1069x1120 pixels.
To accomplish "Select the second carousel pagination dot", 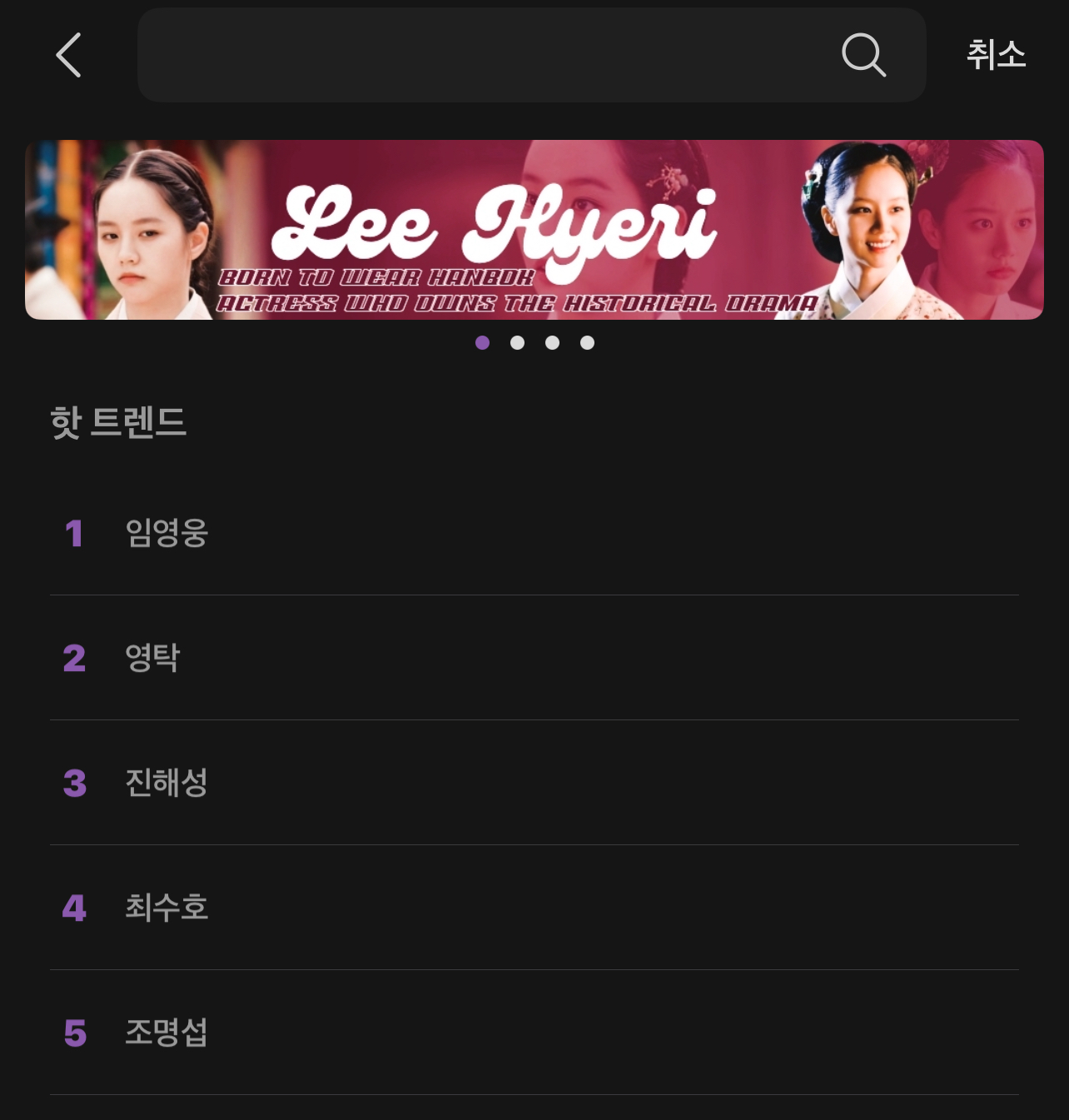I will 517,342.
